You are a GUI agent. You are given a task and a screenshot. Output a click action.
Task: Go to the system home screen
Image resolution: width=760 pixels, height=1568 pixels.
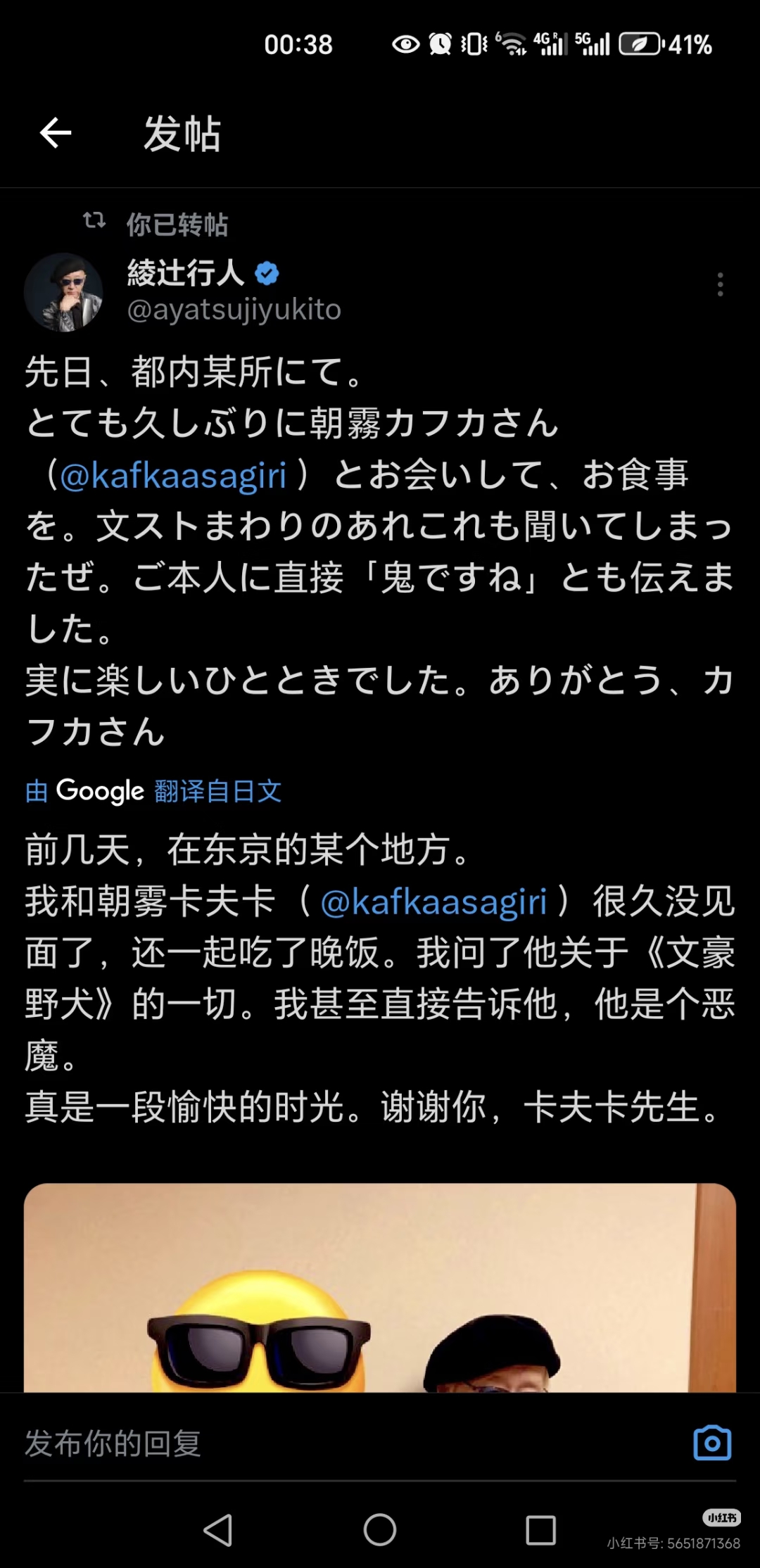coord(380,1529)
